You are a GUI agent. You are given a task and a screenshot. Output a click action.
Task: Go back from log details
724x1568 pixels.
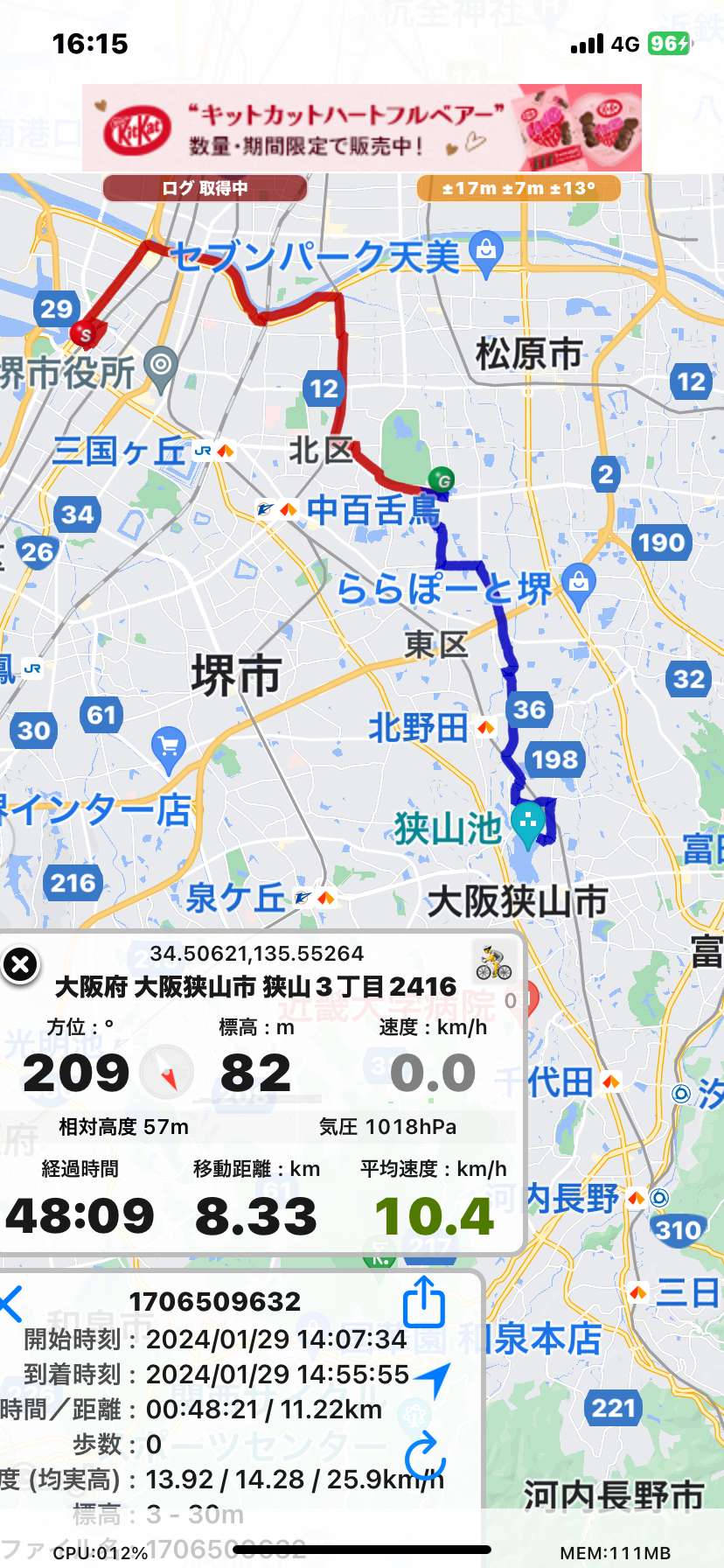11,1304
